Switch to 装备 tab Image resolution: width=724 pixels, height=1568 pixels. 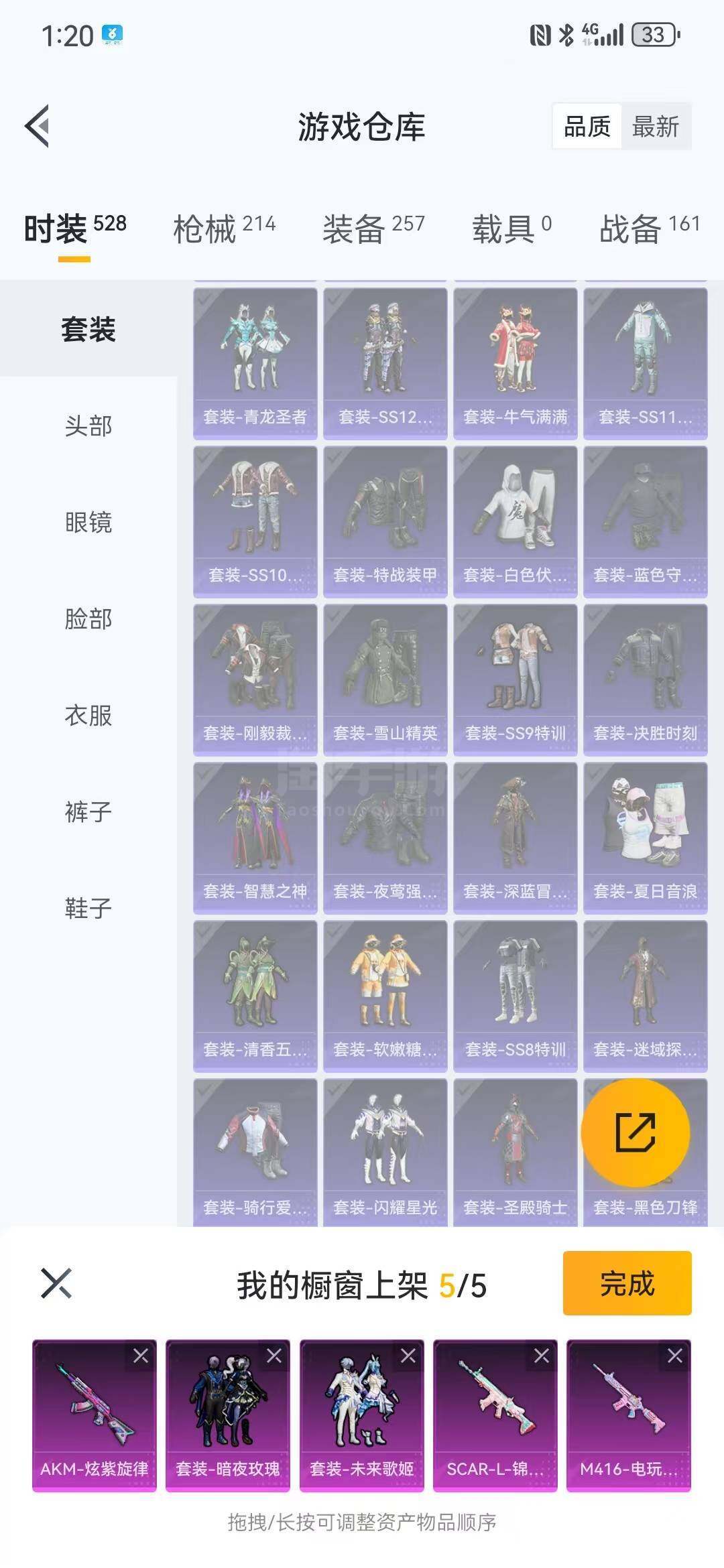[374, 229]
